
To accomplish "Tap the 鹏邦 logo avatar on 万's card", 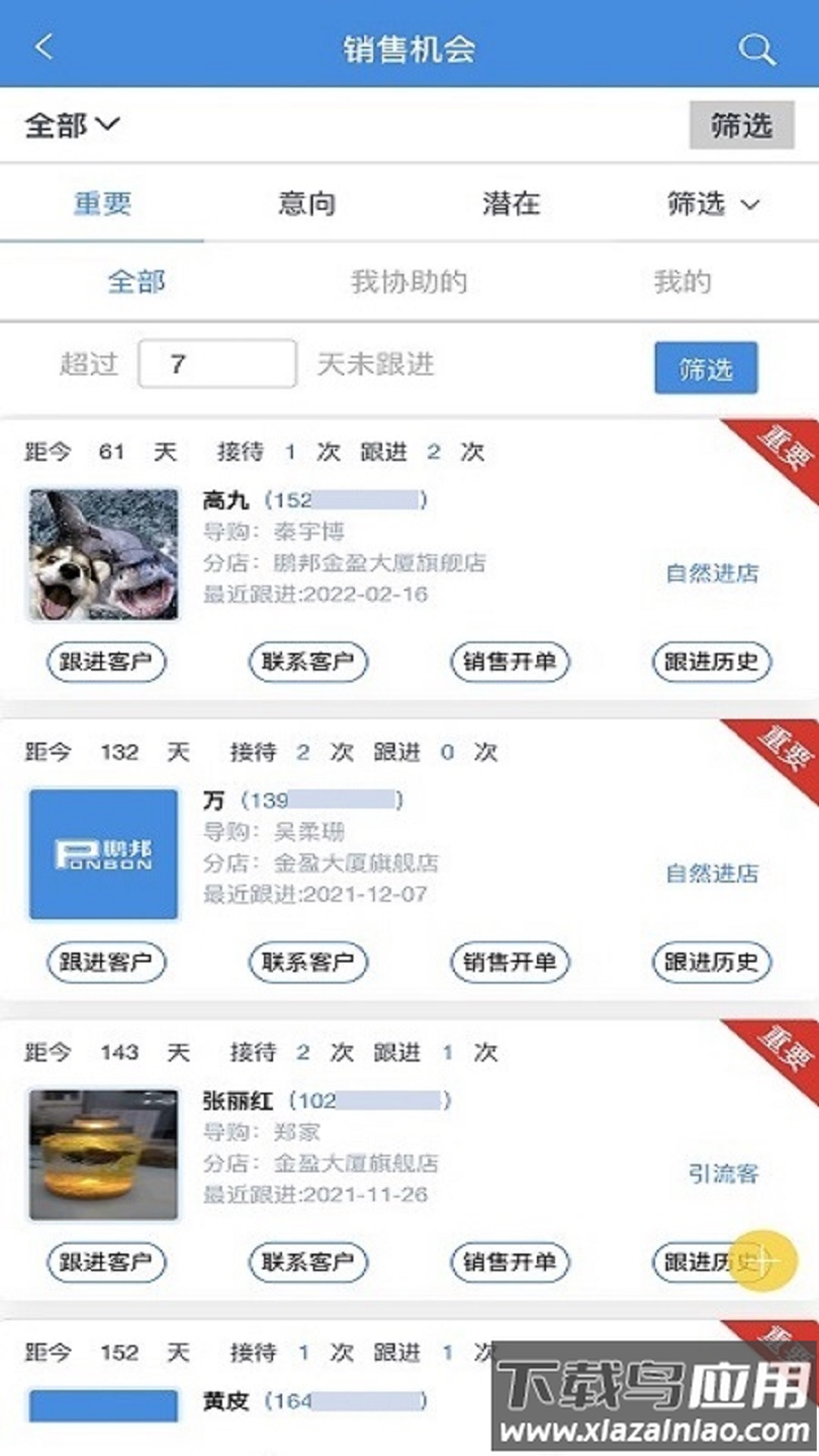I will coord(104,853).
